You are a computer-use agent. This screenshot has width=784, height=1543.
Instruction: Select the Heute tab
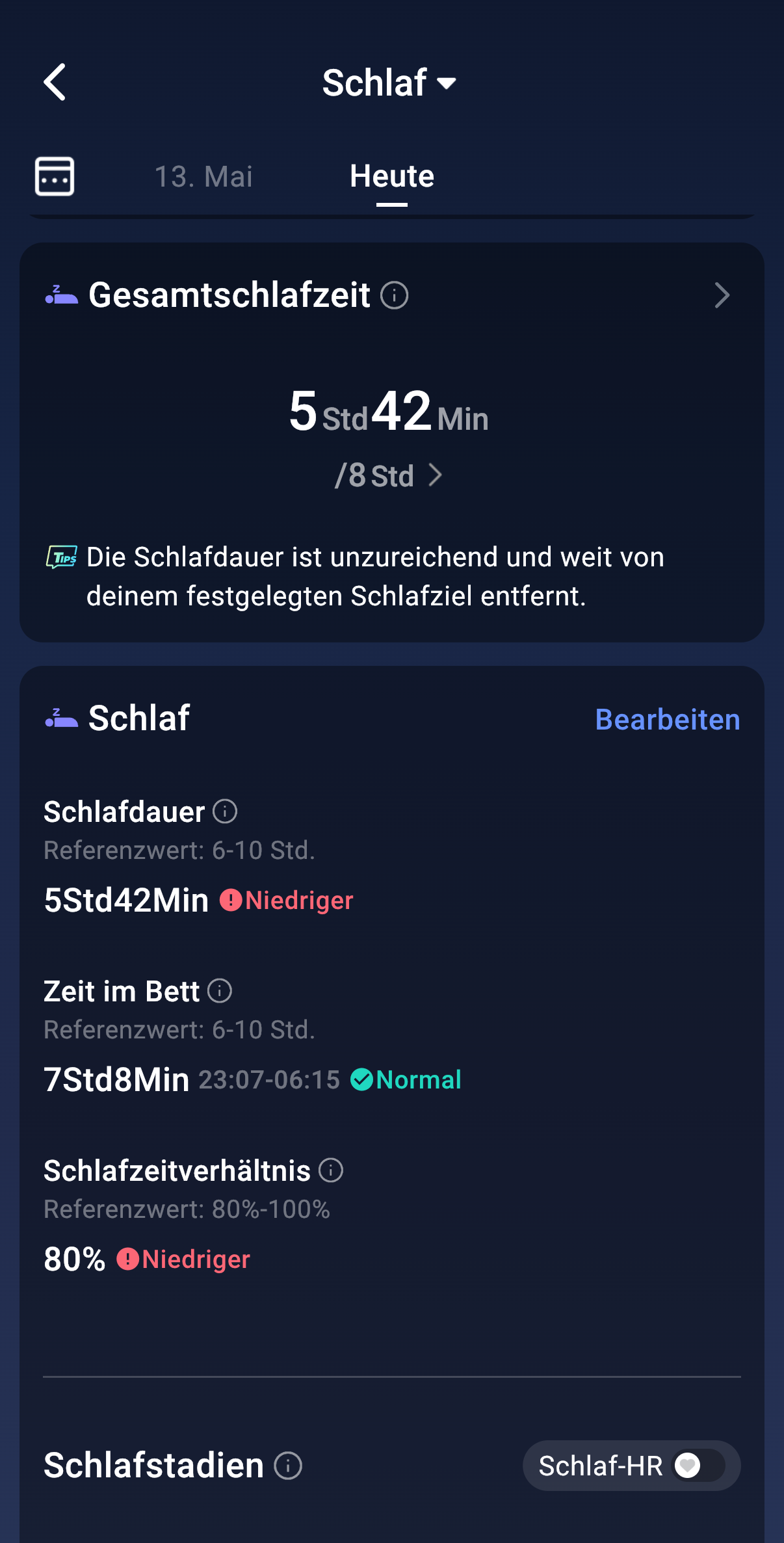[x=392, y=176]
